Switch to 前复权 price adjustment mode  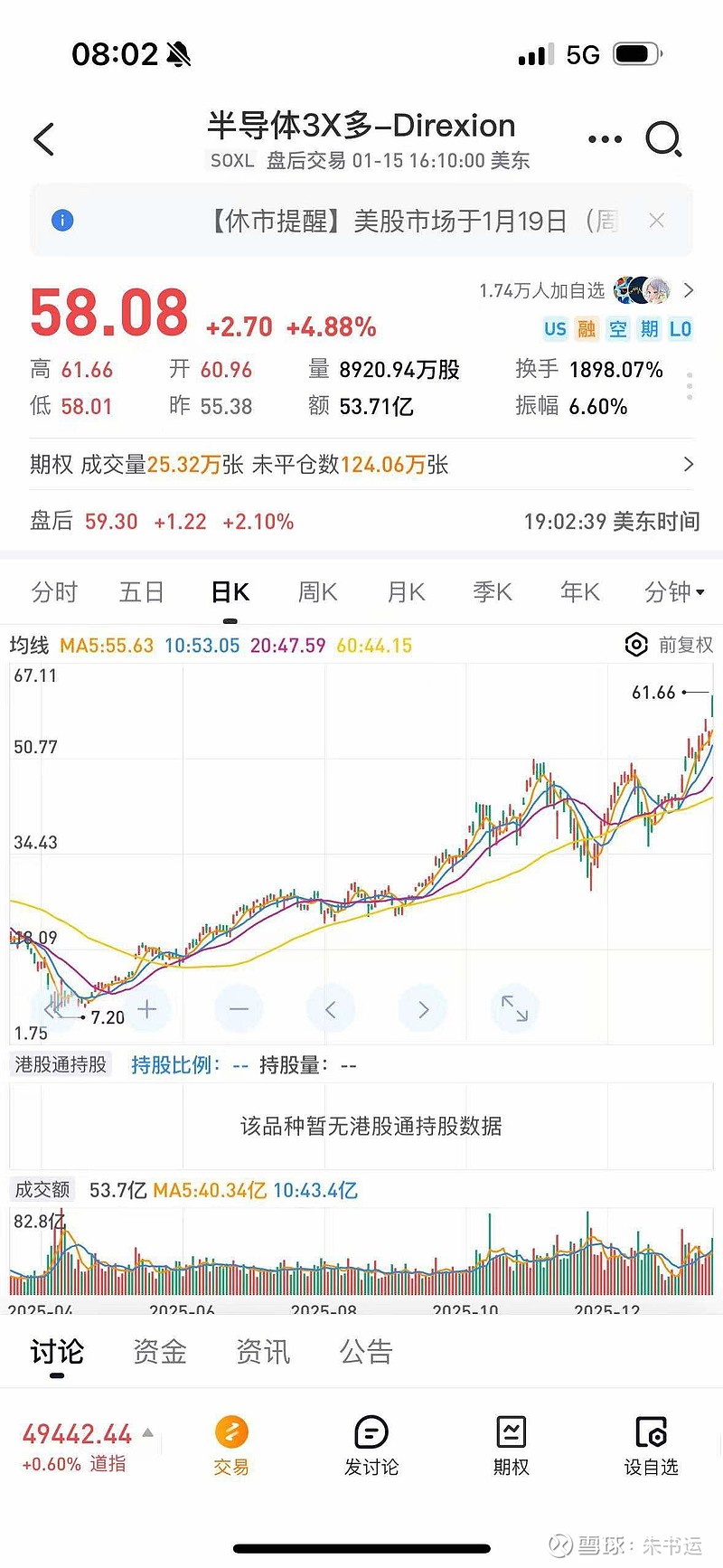676,645
